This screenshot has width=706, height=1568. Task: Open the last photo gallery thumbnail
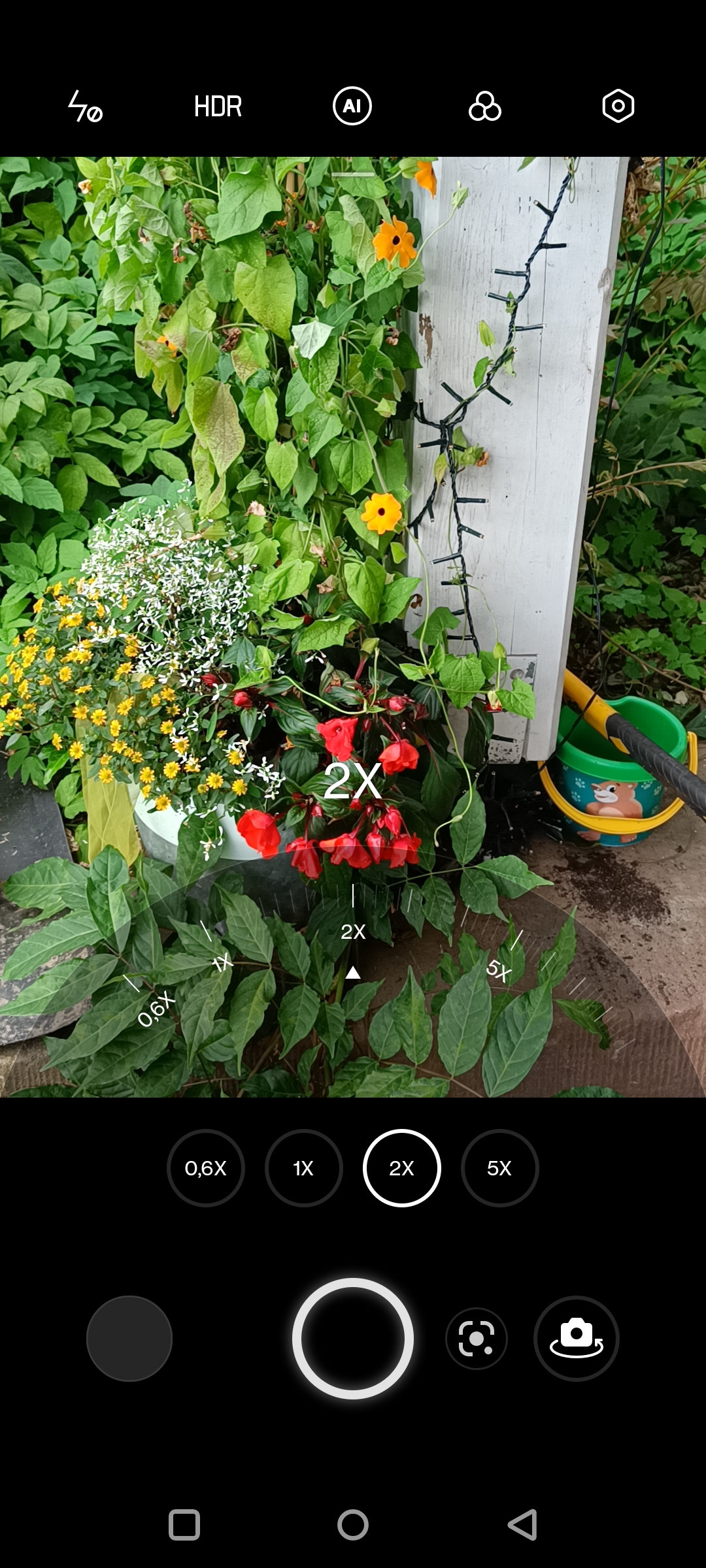tap(129, 1339)
